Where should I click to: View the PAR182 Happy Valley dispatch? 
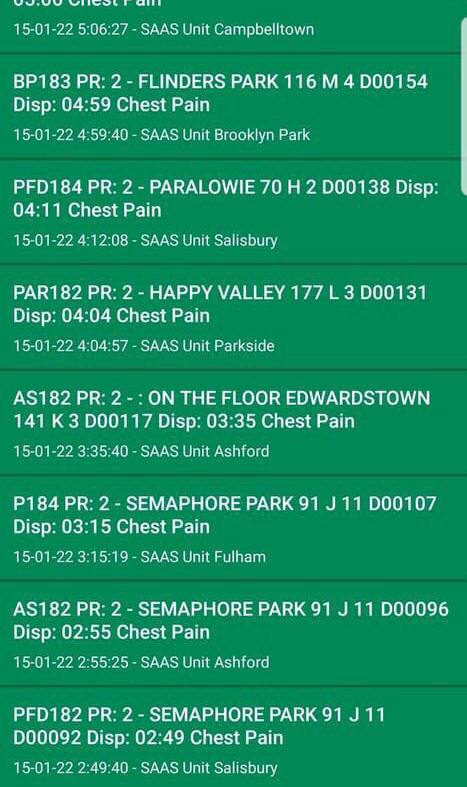tap(230, 317)
